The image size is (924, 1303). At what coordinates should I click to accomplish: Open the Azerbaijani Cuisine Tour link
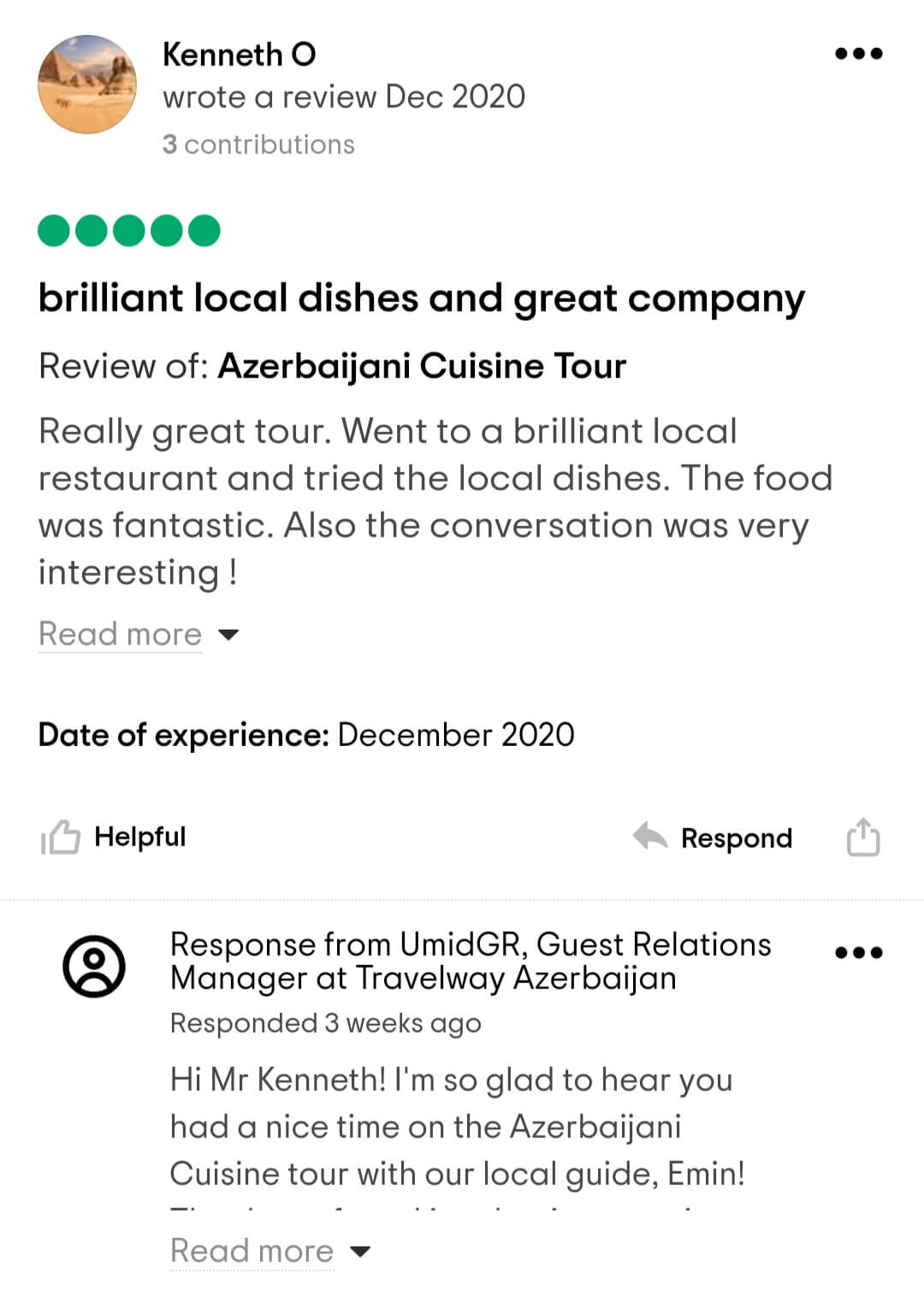422,366
